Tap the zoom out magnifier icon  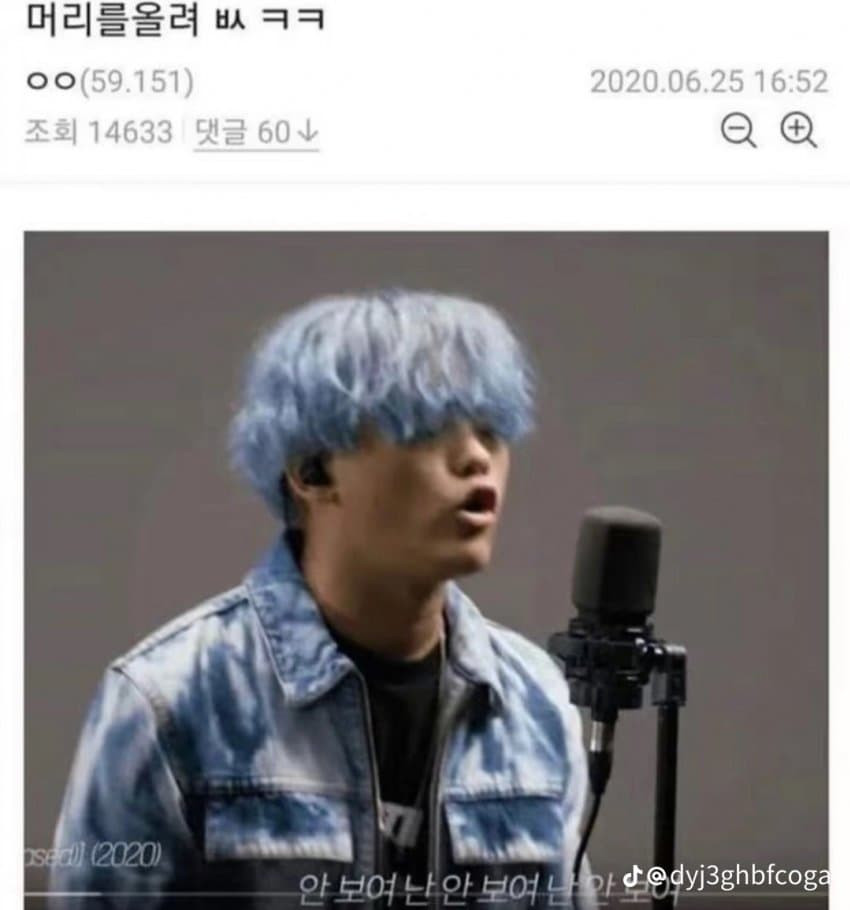pyautogui.click(x=738, y=131)
